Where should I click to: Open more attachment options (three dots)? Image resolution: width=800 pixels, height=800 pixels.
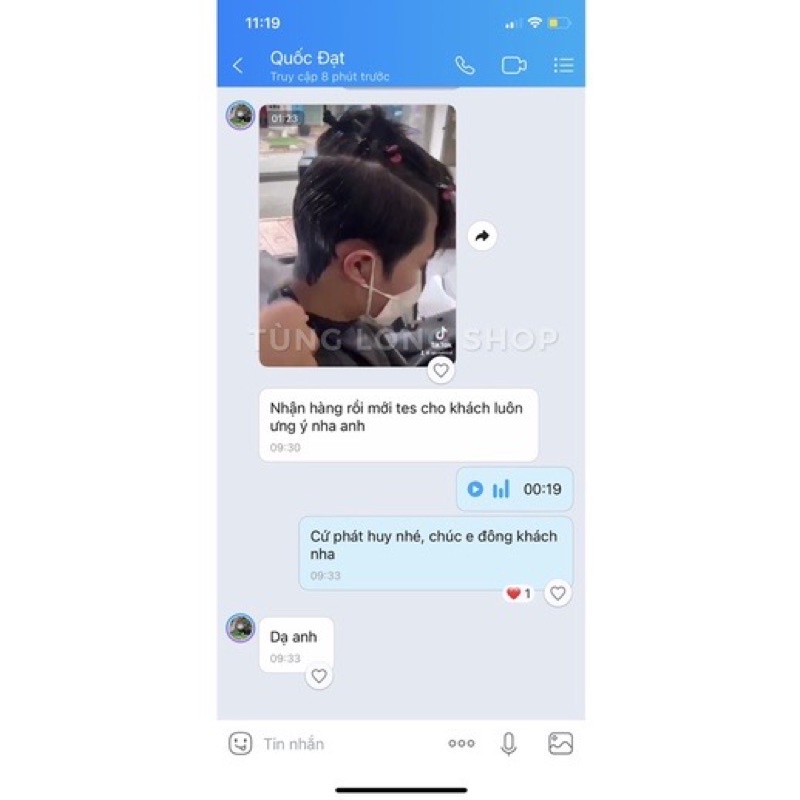click(x=461, y=743)
